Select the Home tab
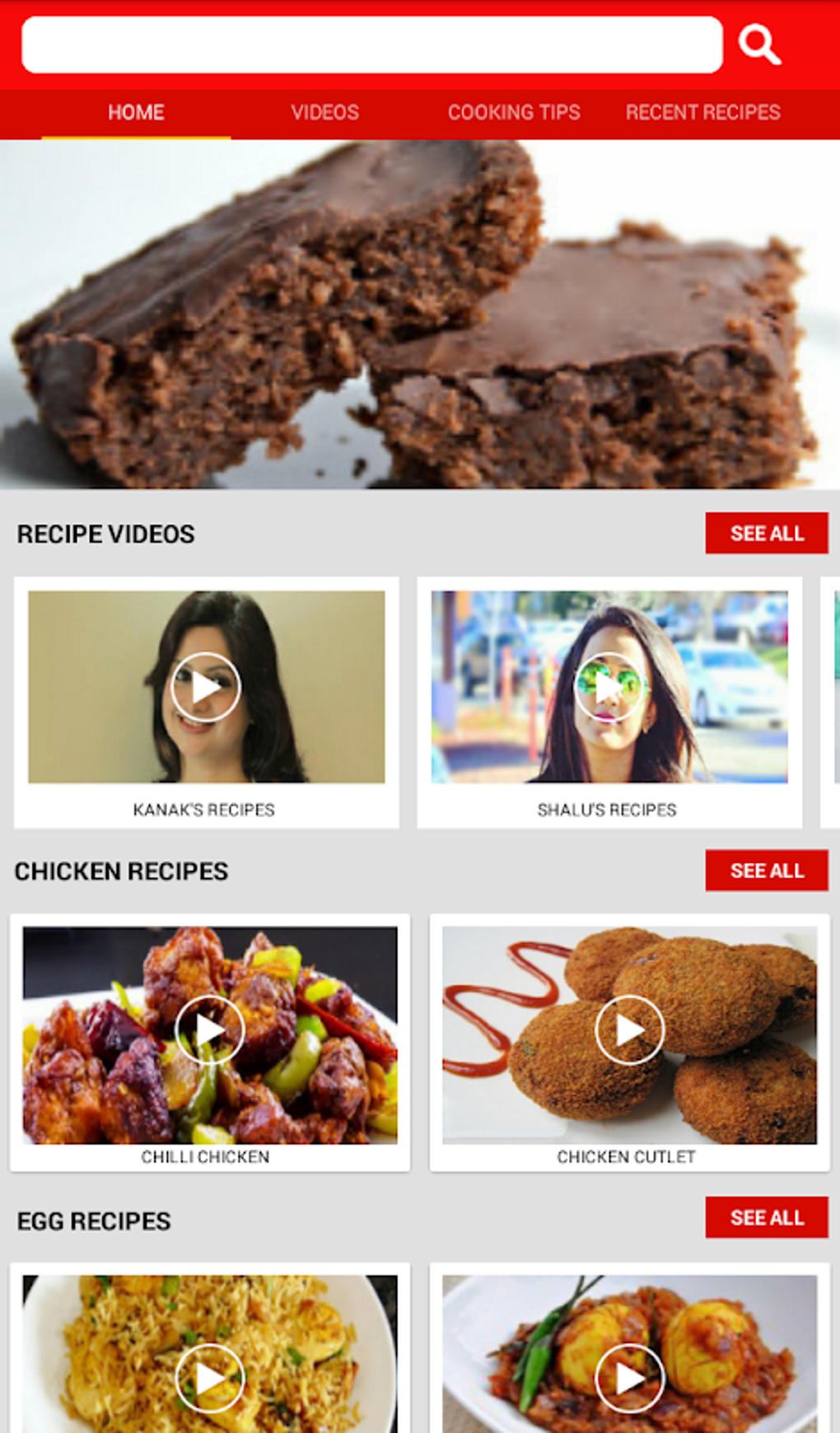840x1433 pixels. [x=136, y=113]
